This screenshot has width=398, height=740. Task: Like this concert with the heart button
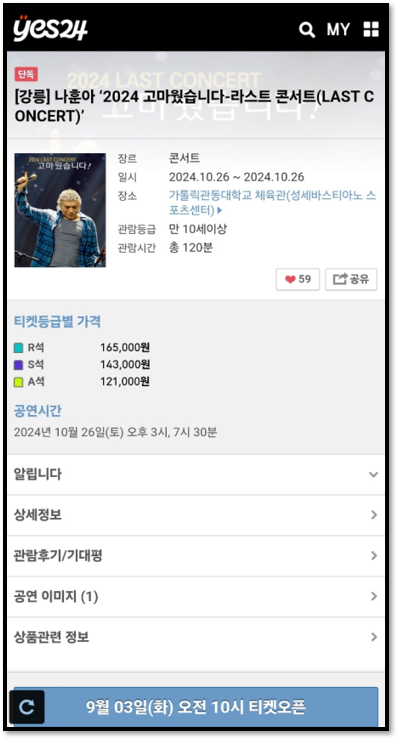298,279
